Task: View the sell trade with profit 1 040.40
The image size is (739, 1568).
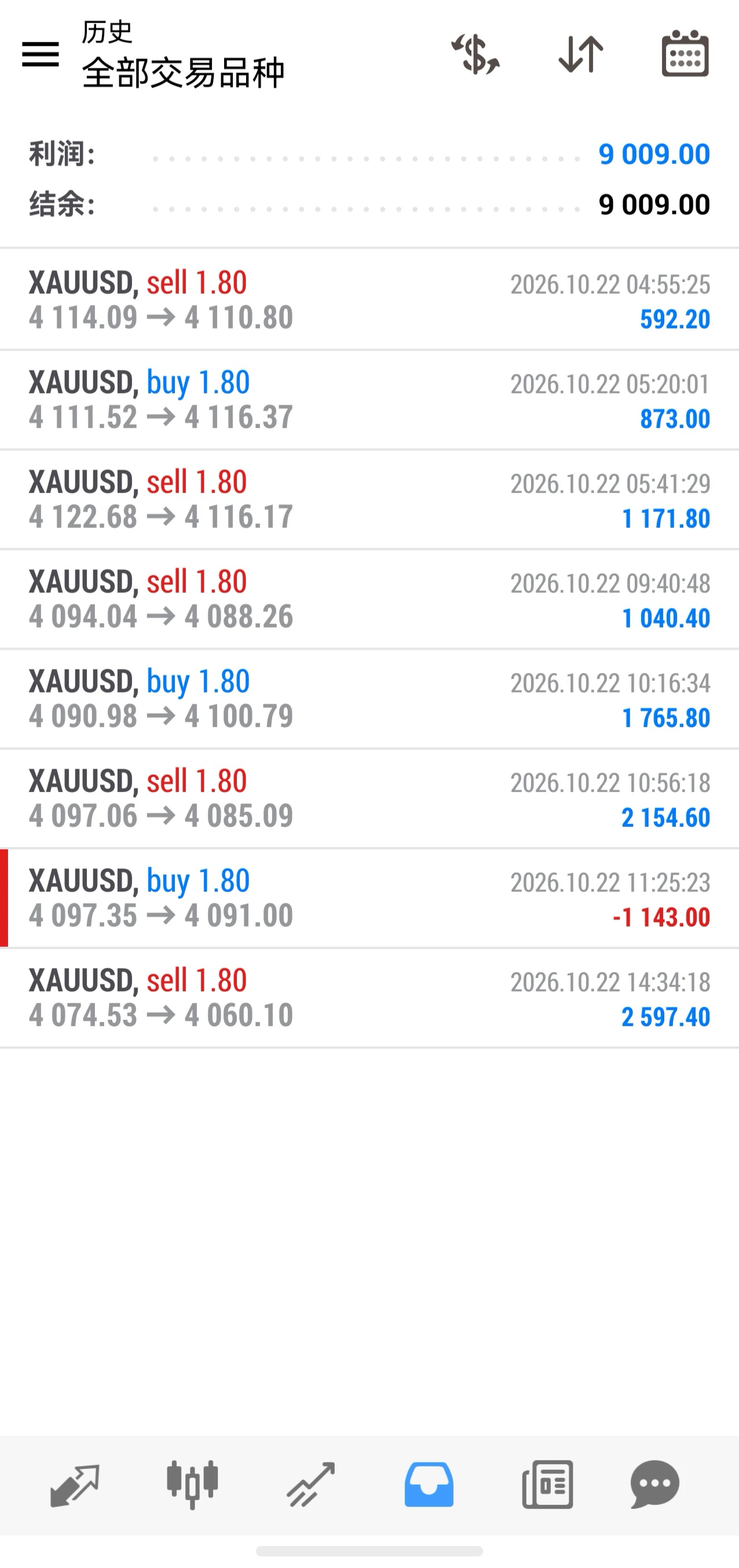Action: tap(369, 599)
